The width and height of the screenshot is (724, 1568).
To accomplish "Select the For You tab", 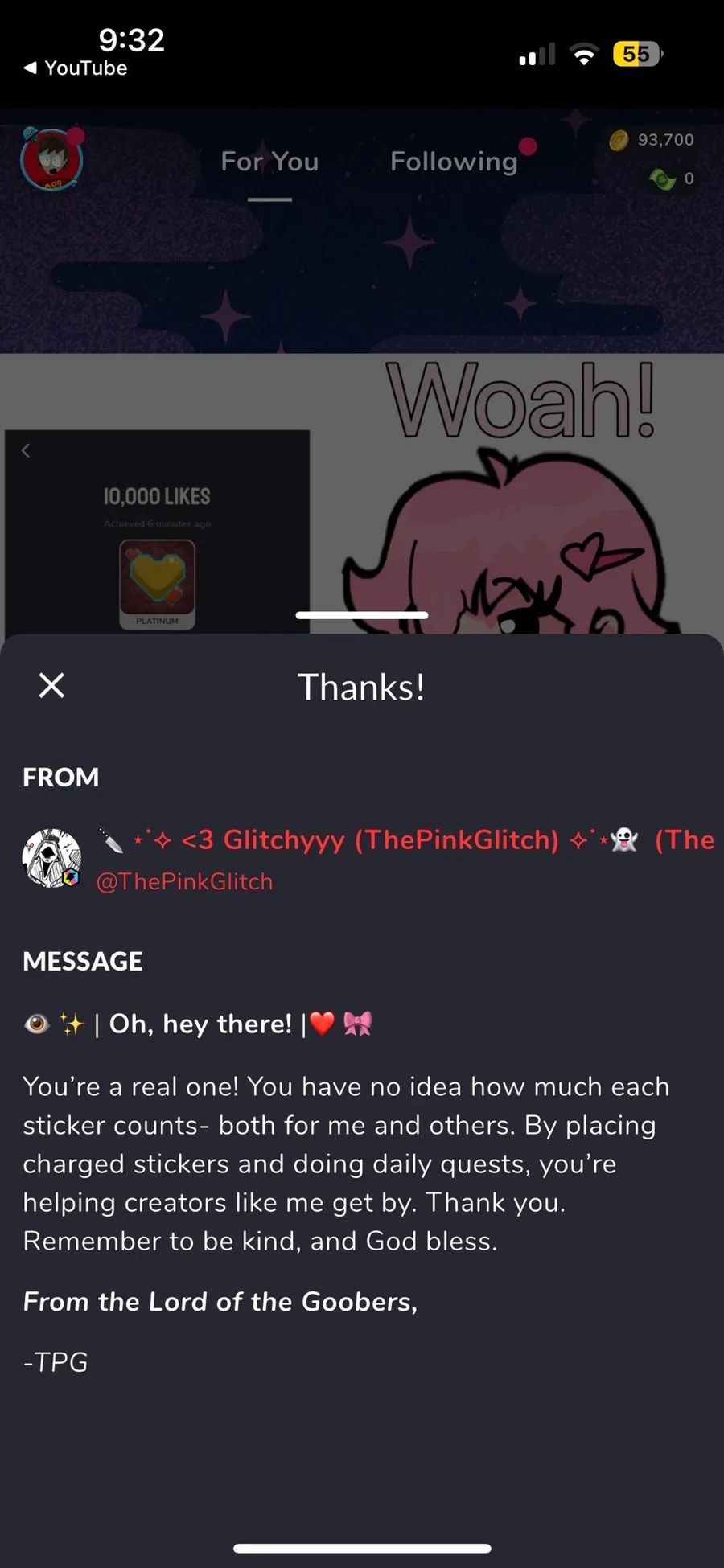I will [x=269, y=162].
